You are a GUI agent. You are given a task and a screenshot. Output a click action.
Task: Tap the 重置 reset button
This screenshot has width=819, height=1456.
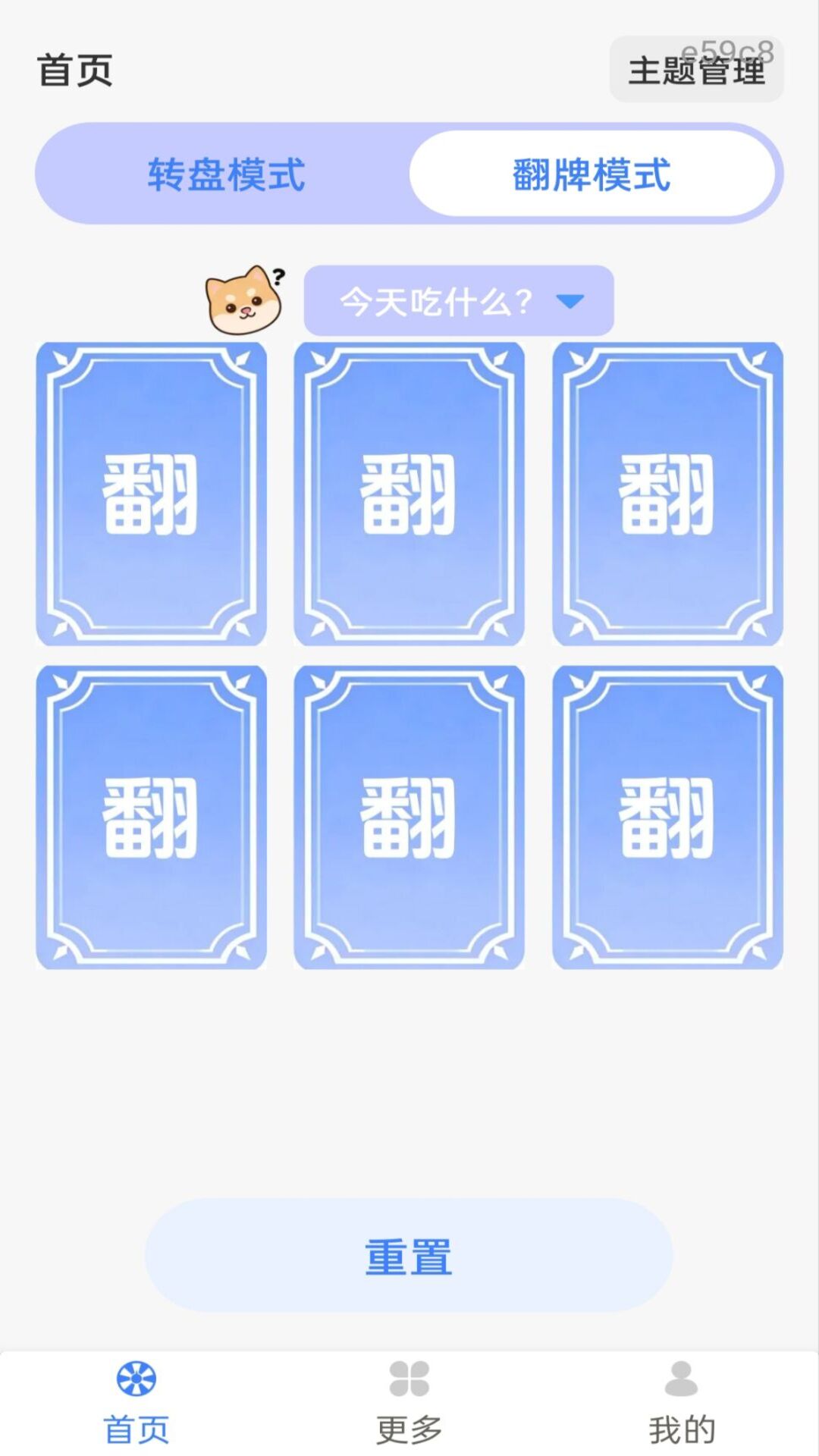click(x=409, y=1256)
